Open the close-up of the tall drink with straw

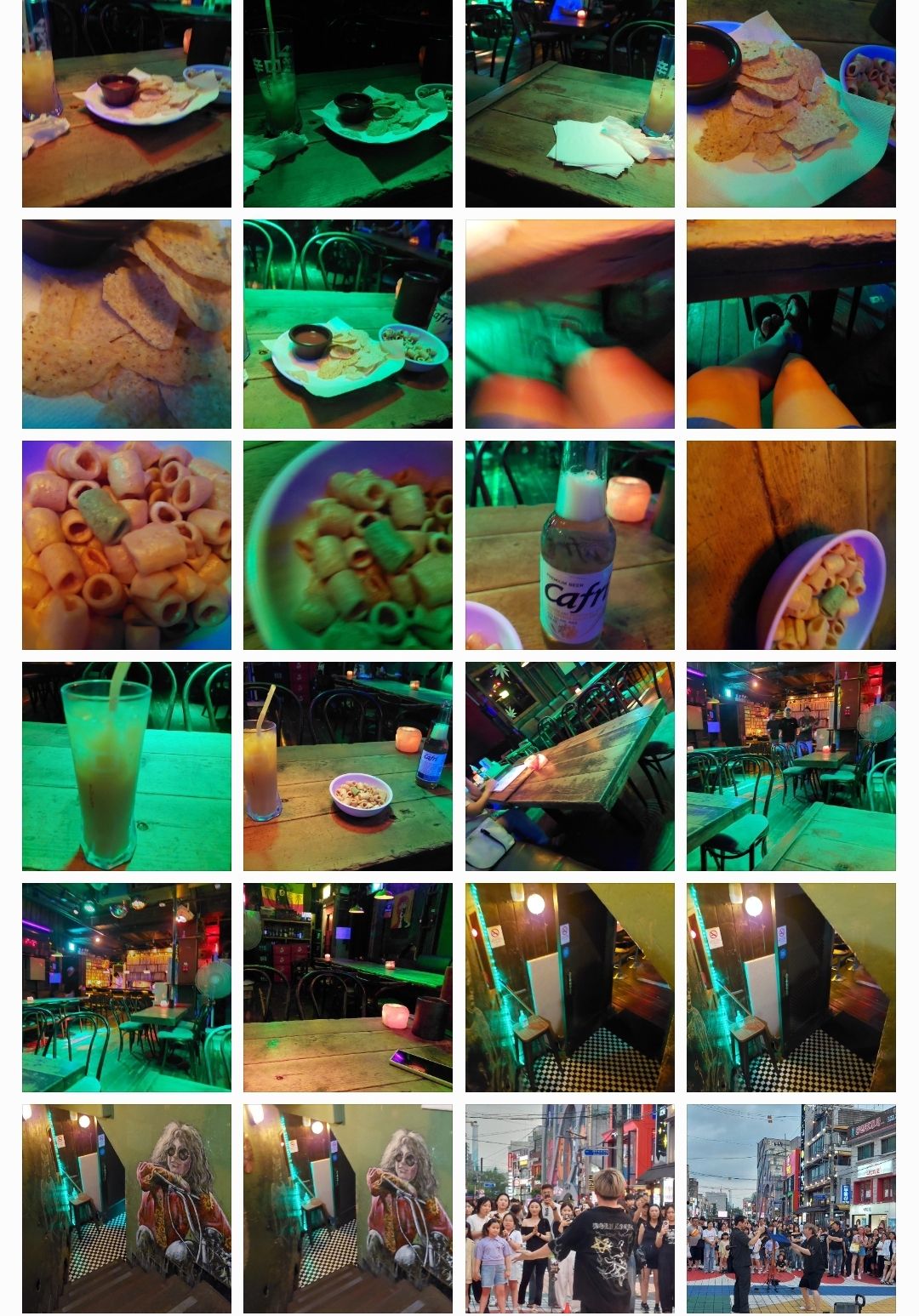126,766
